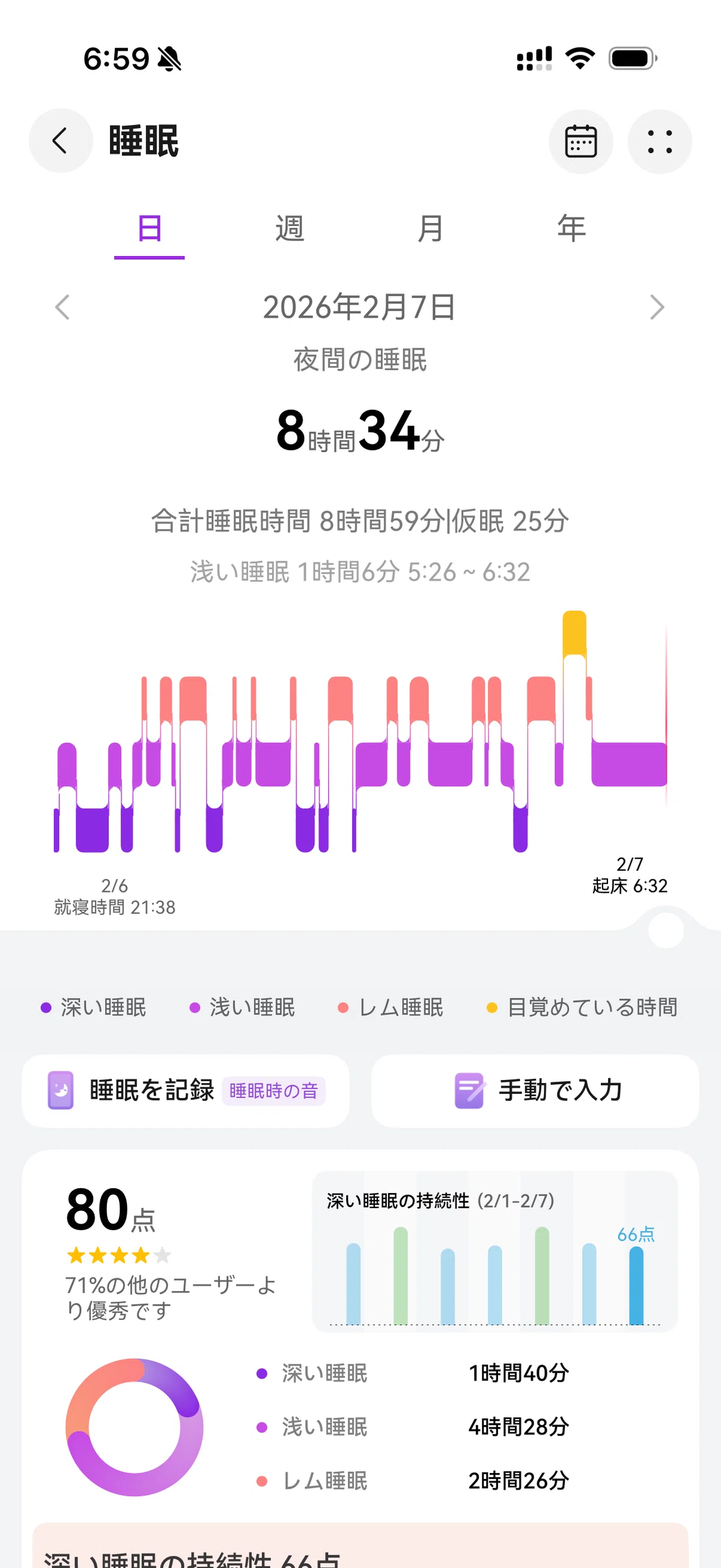Switch to the 年 tab
The height and width of the screenshot is (1568, 721).
pos(571,230)
